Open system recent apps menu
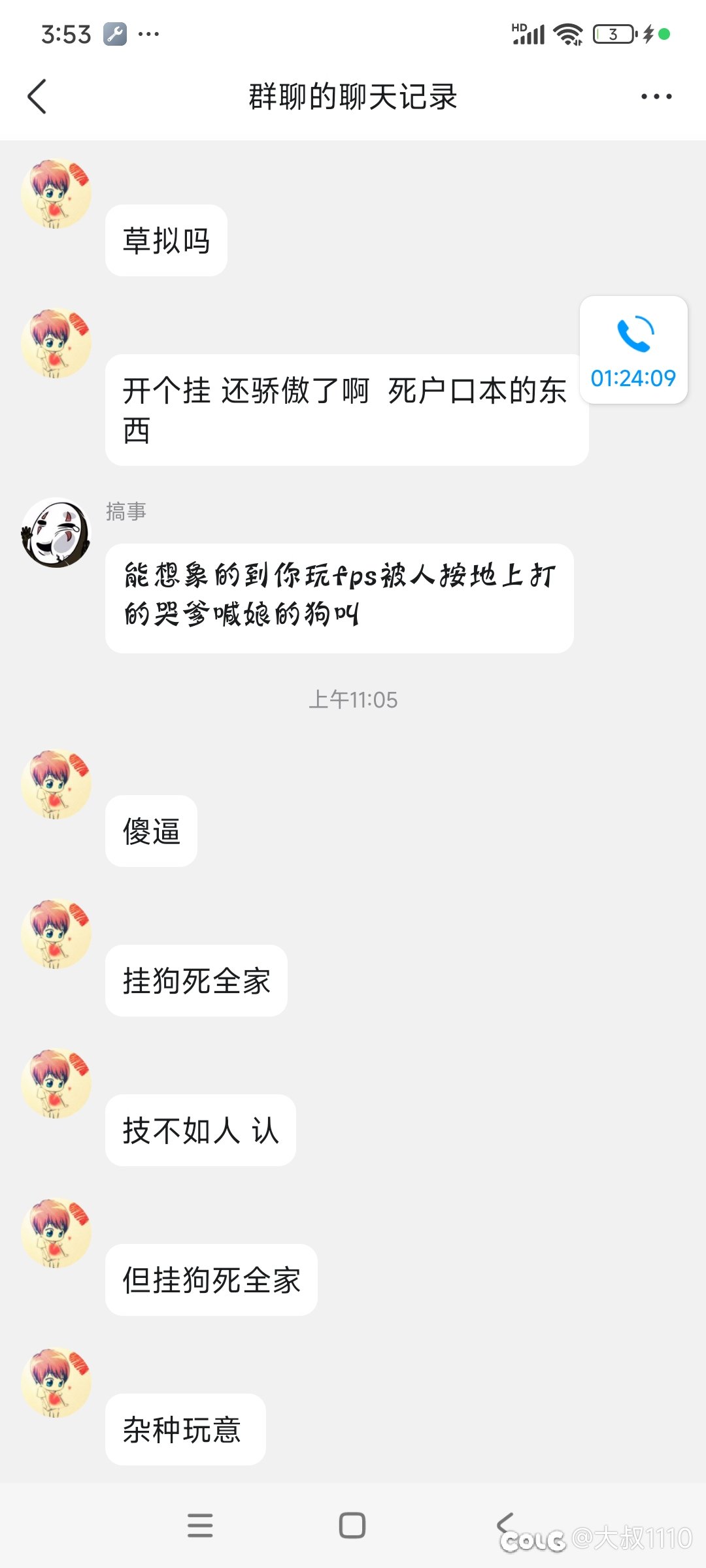 (200, 1526)
